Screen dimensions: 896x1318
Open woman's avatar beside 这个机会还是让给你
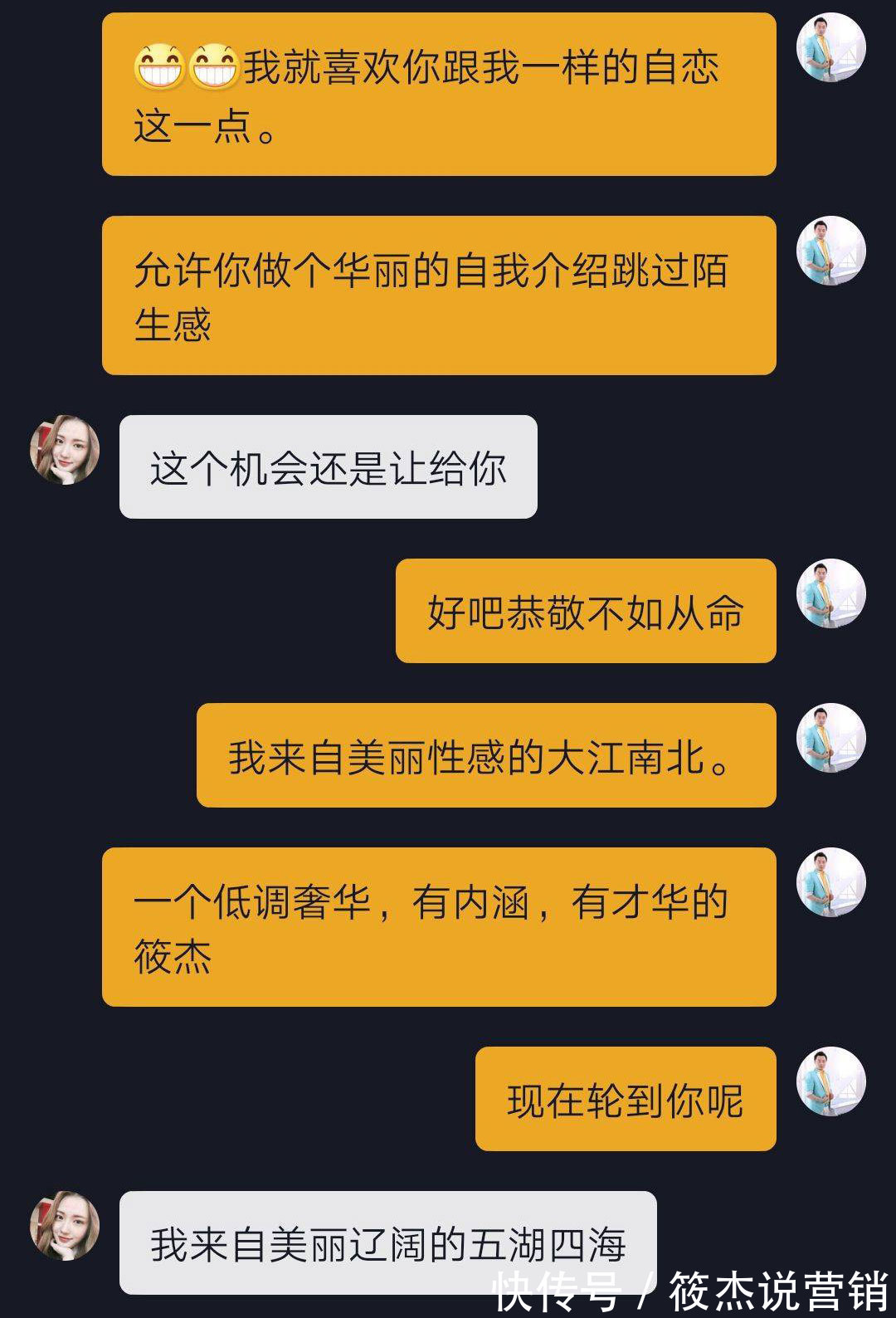(65, 450)
